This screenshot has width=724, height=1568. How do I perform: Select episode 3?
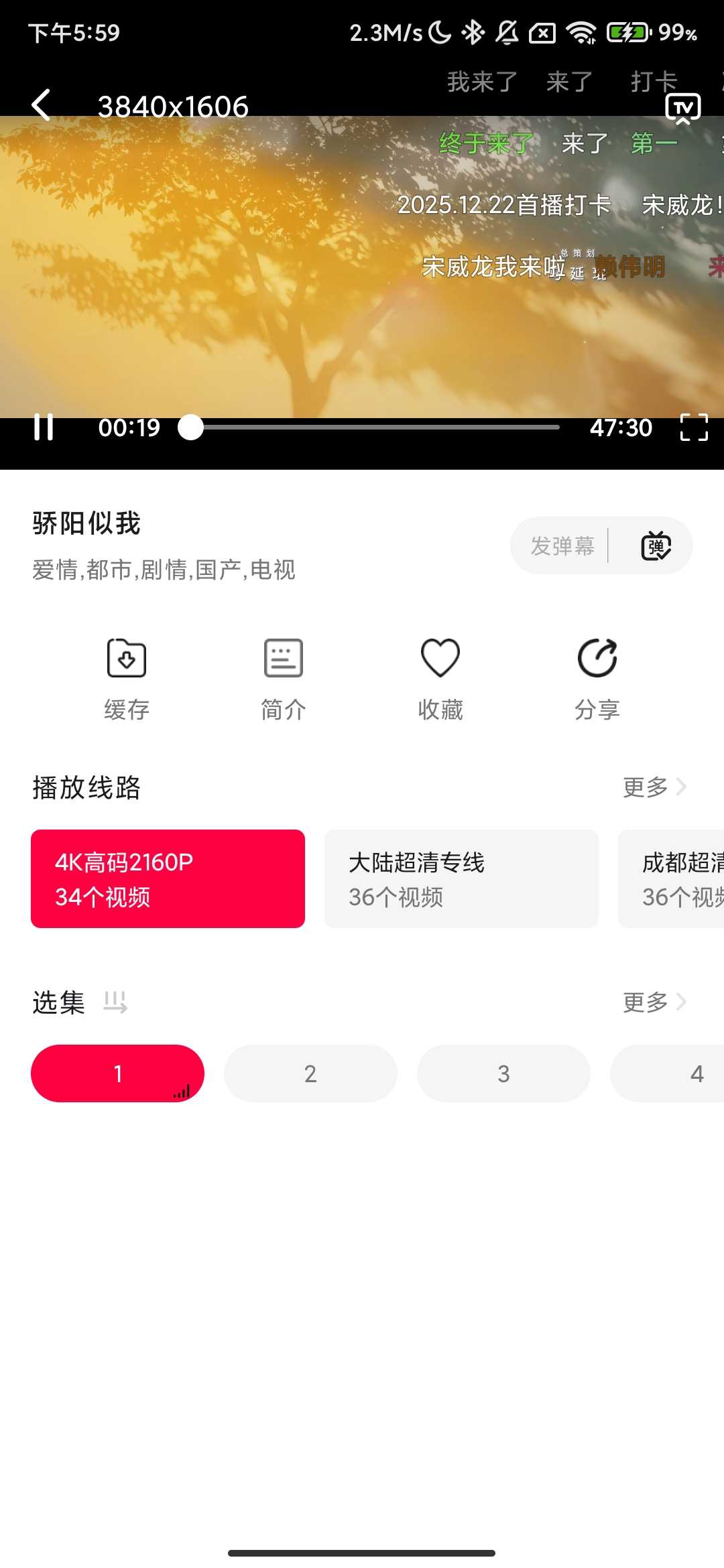[x=503, y=1073]
